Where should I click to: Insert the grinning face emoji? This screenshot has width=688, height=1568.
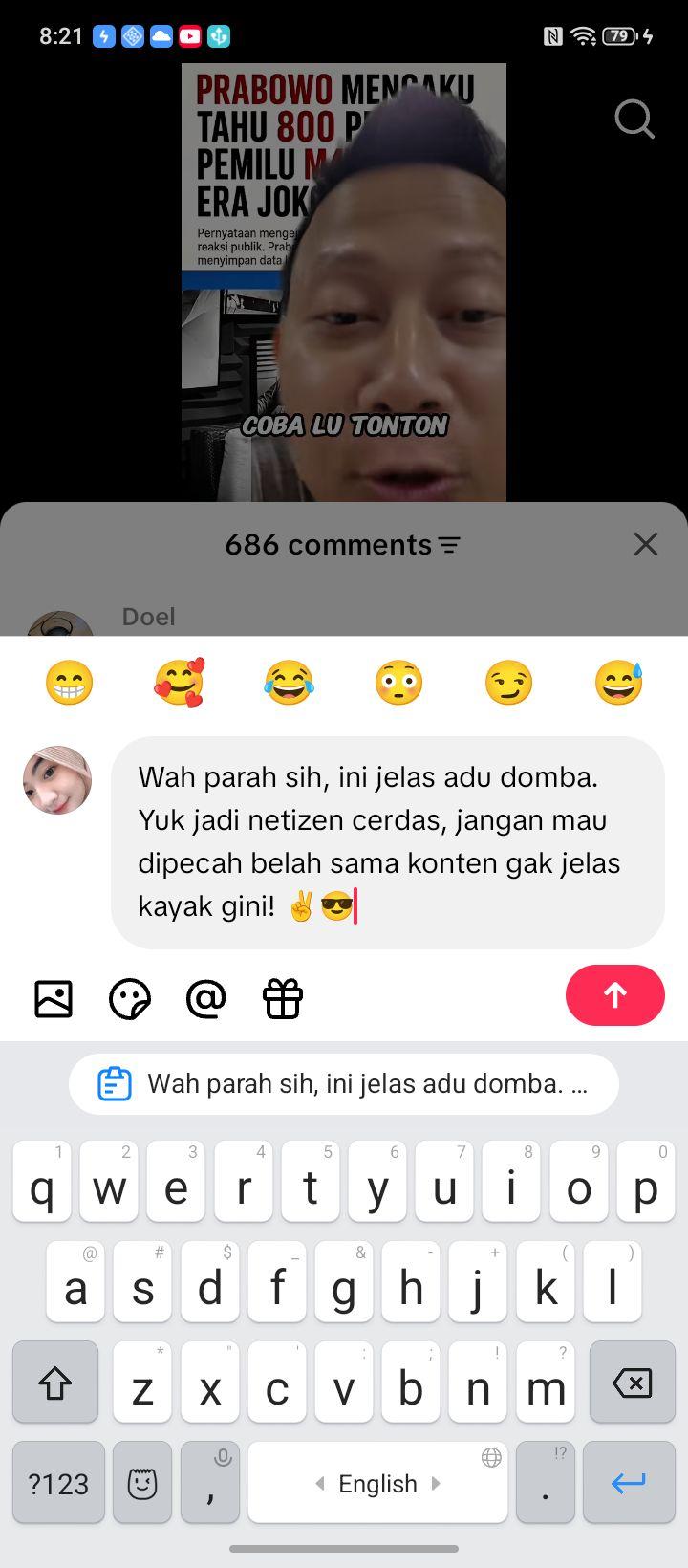coord(69,683)
